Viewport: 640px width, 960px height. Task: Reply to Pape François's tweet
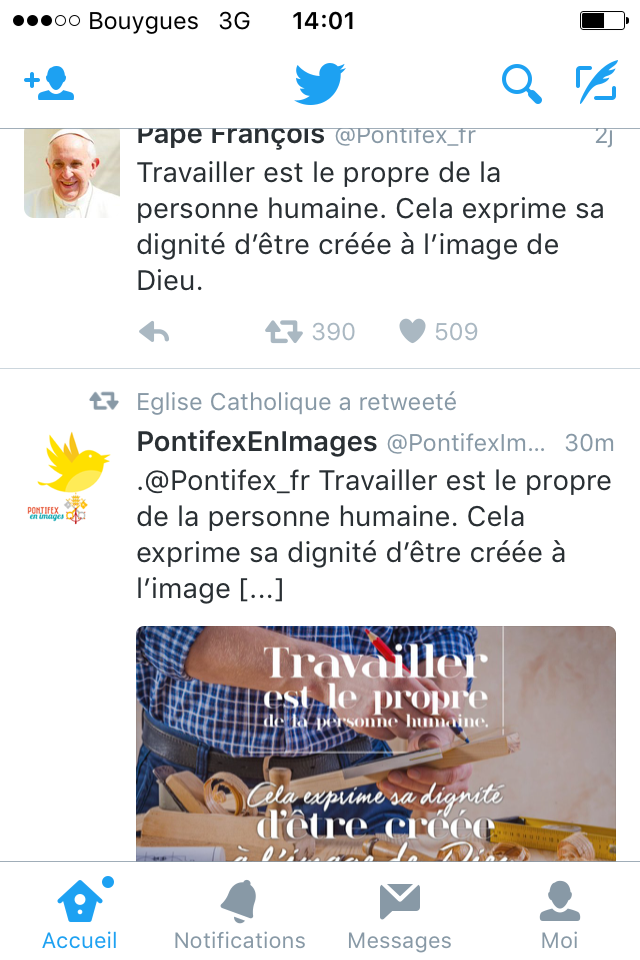(x=154, y=332)
